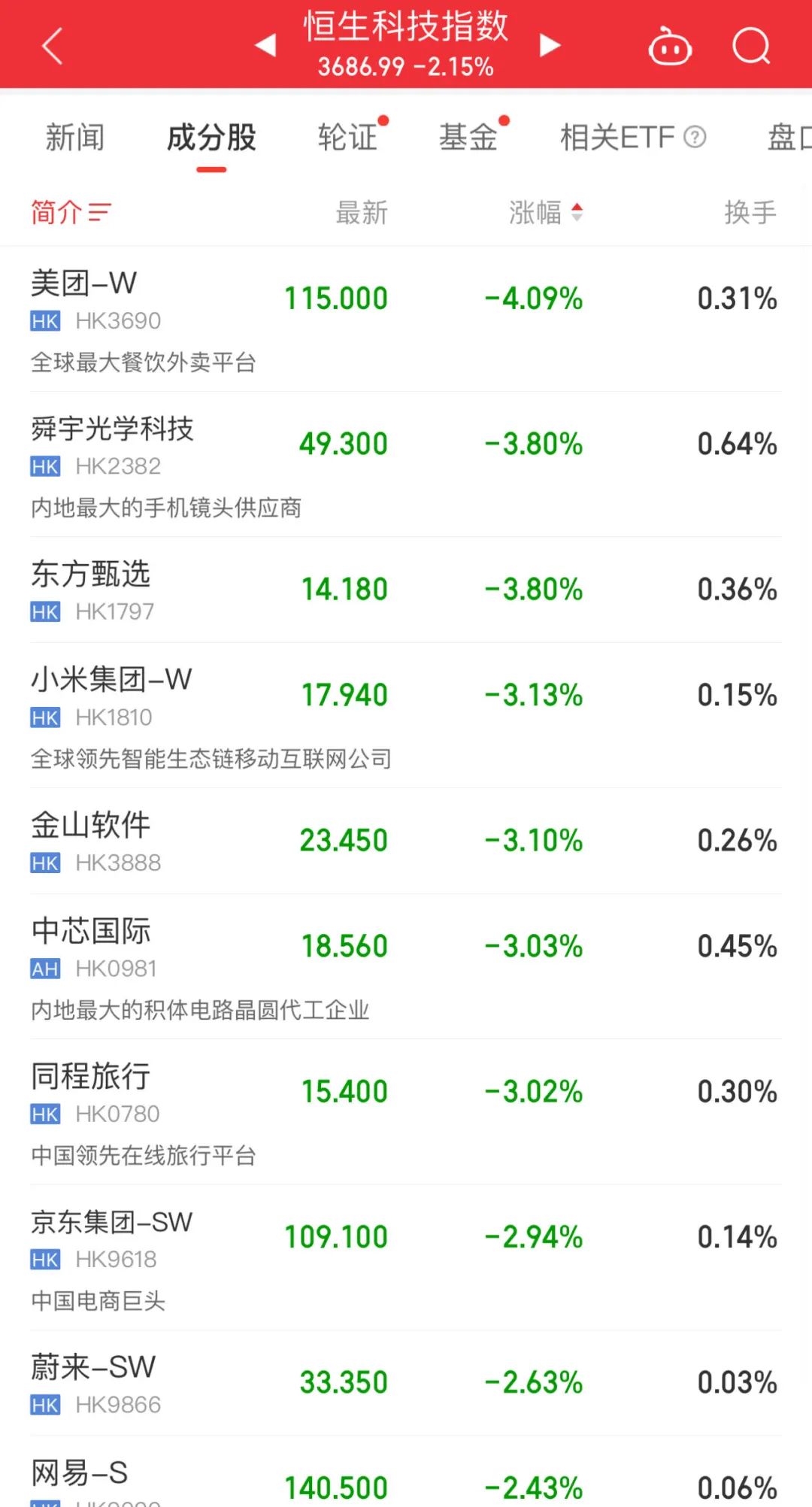Open the robot assistant icon
This screenshot has height=1507, width=812.
click(x=670, y=47)
